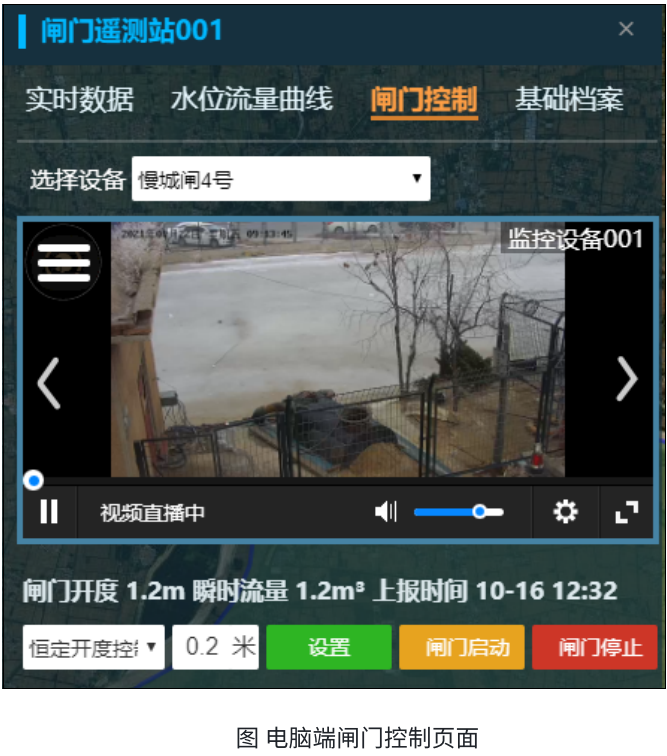Go to the 基础档案 tab
This screenshot has height=756, width=667.
point(569,100)
